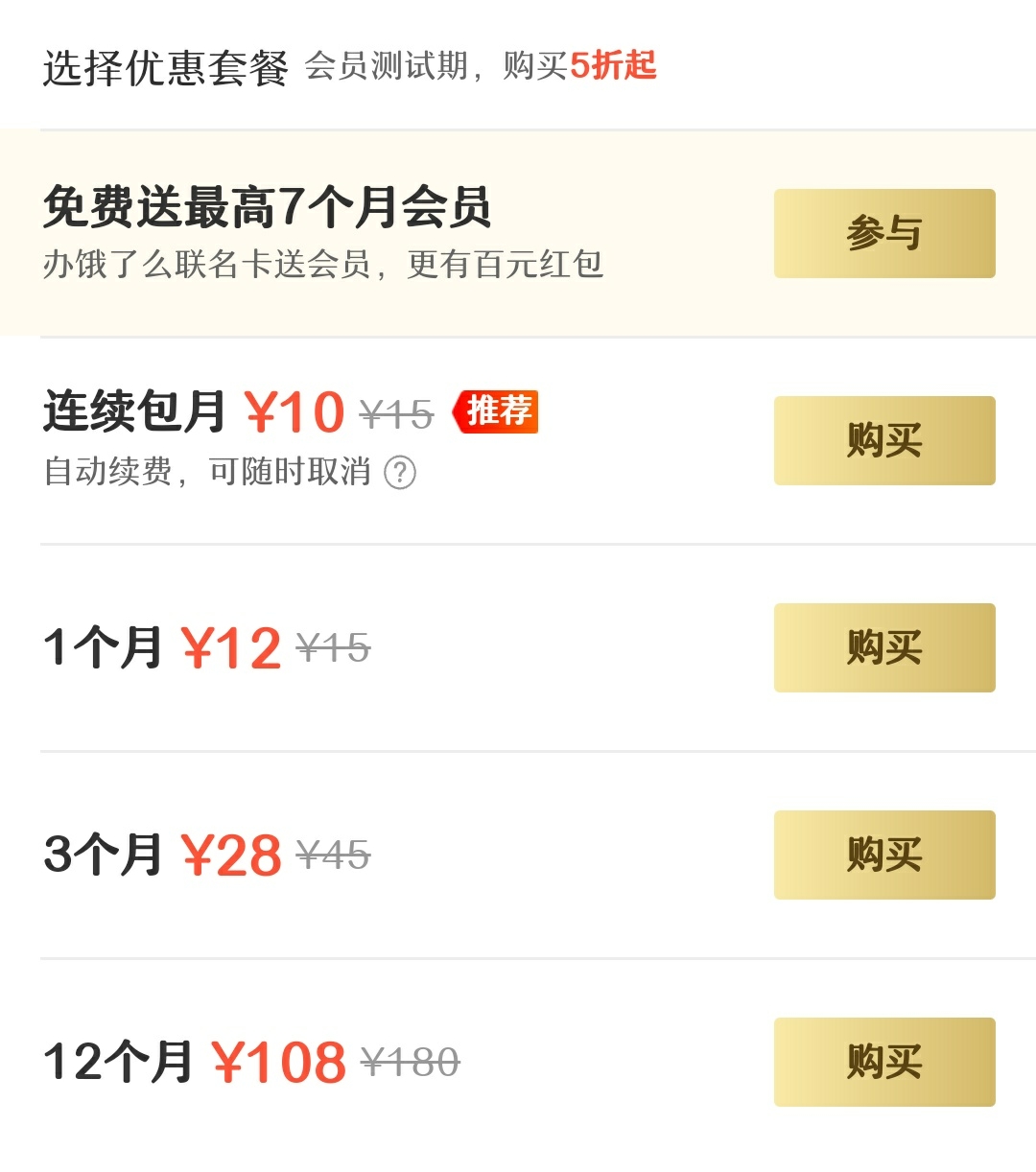Click 购买 button for the 连续包月 plan
The image size is (1036, 1172).
pos(883,440)
